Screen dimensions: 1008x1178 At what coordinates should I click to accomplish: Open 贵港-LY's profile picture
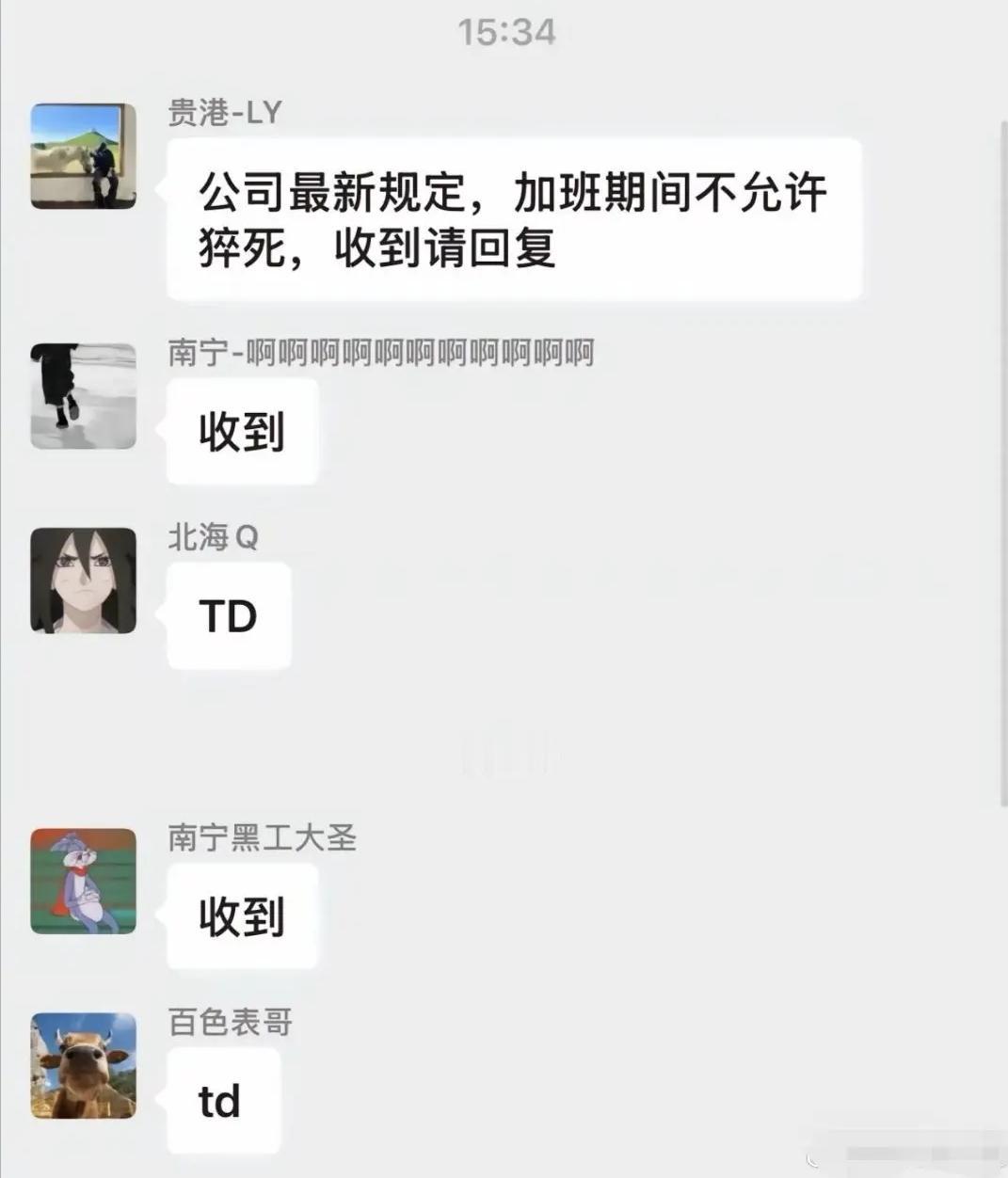pyautogui.click(x=83, y=155)
